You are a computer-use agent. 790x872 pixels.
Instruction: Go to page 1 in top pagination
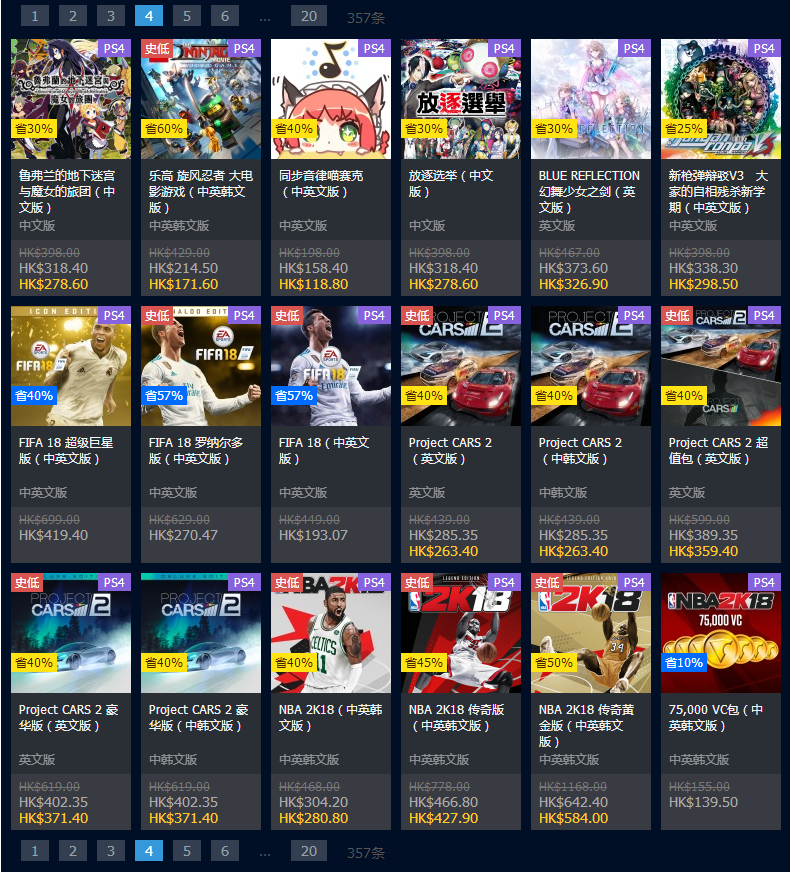[34, 16]
